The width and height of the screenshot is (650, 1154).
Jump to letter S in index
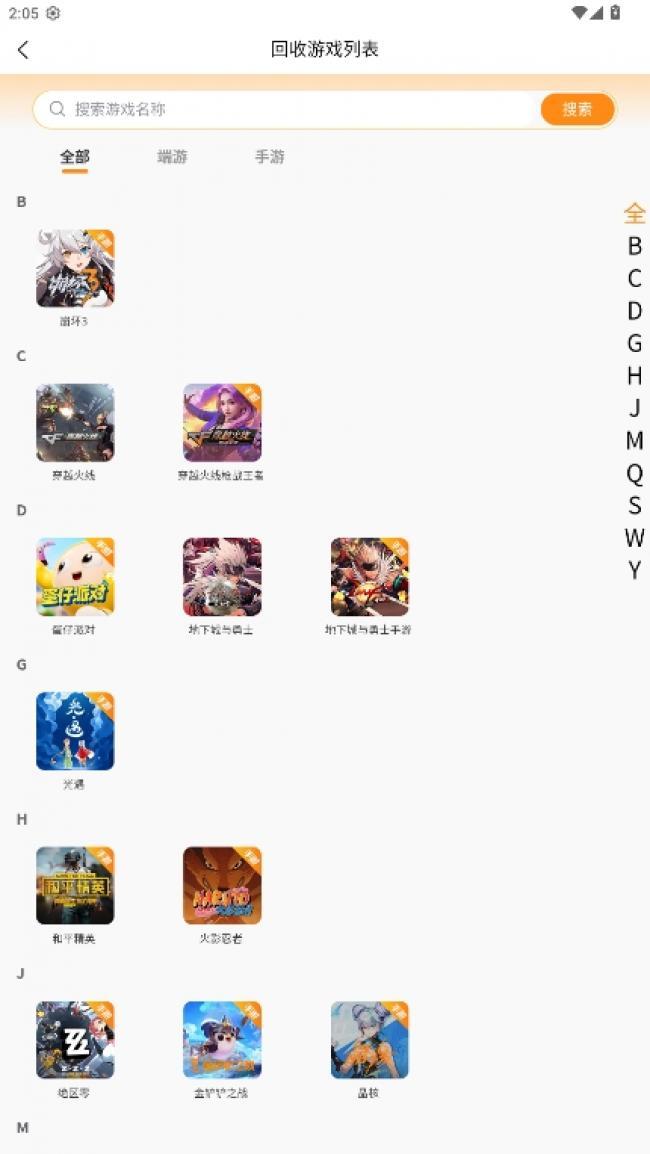(634, 506)
